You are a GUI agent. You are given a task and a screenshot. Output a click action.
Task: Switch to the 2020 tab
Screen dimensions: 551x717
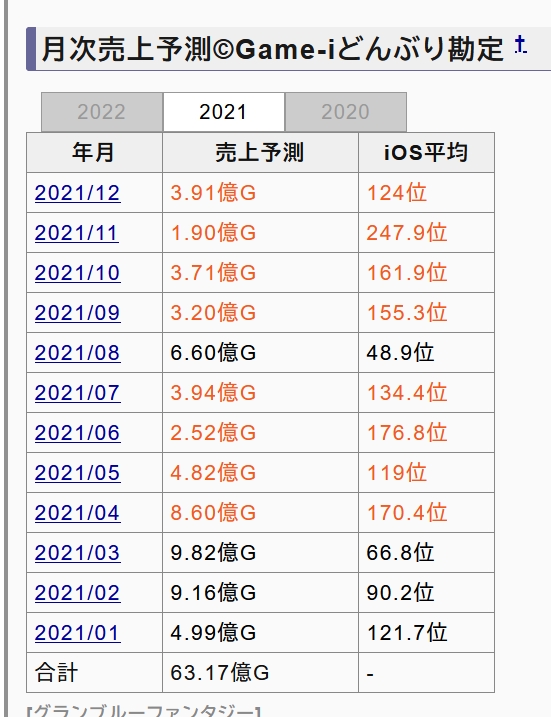346,112
